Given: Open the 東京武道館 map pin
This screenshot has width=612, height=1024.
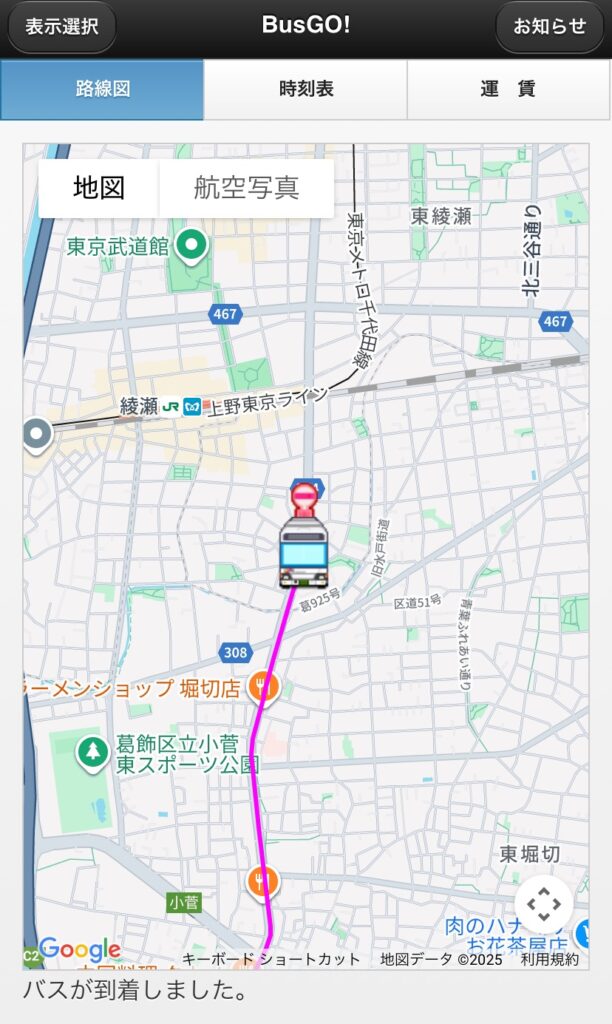Looking at the screenshot, I should coord(191,243).
